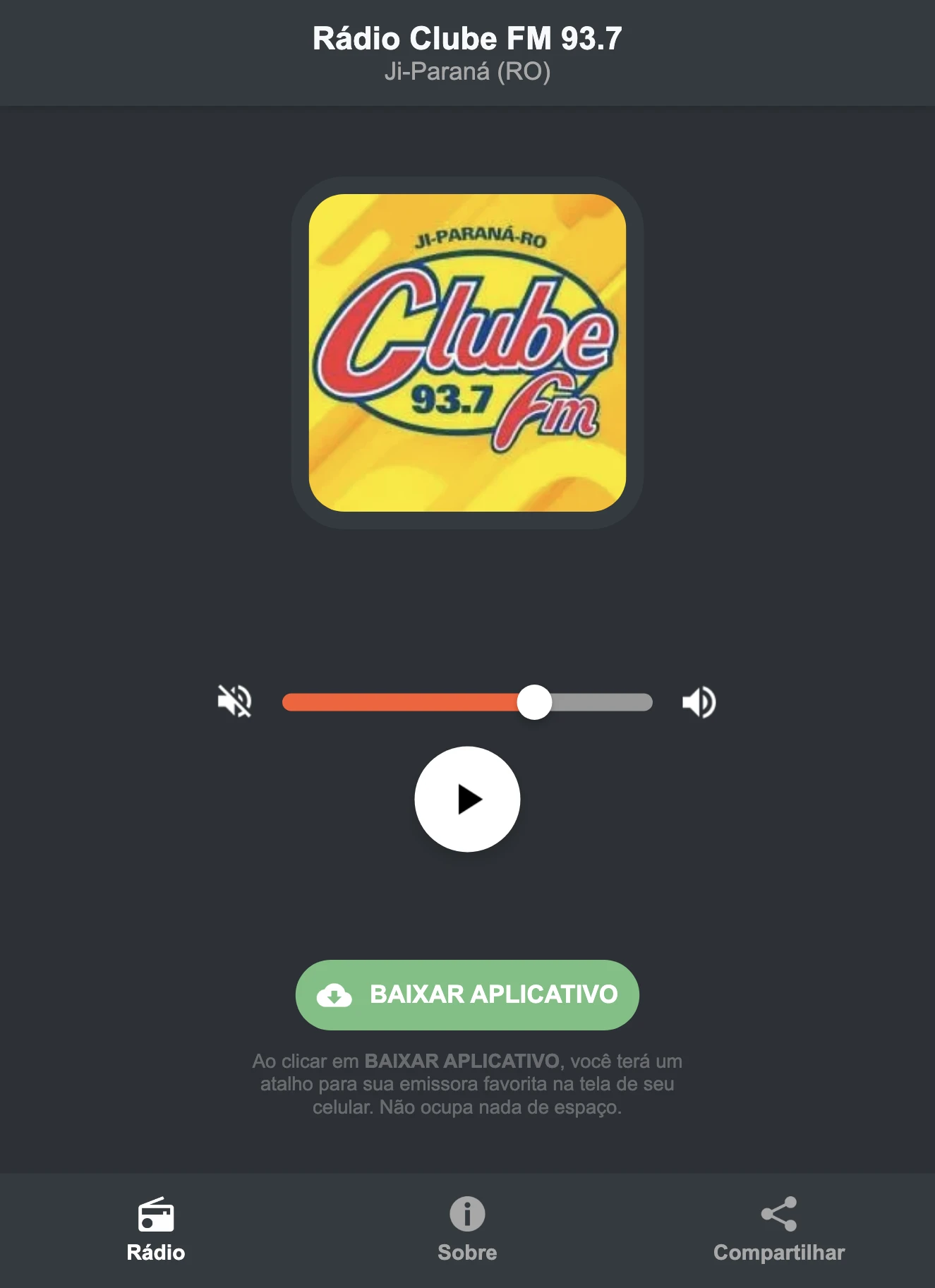Click the loud volume icon right of slider
Viewport: 935px width, 1288px height.
[x=699, y=702]
